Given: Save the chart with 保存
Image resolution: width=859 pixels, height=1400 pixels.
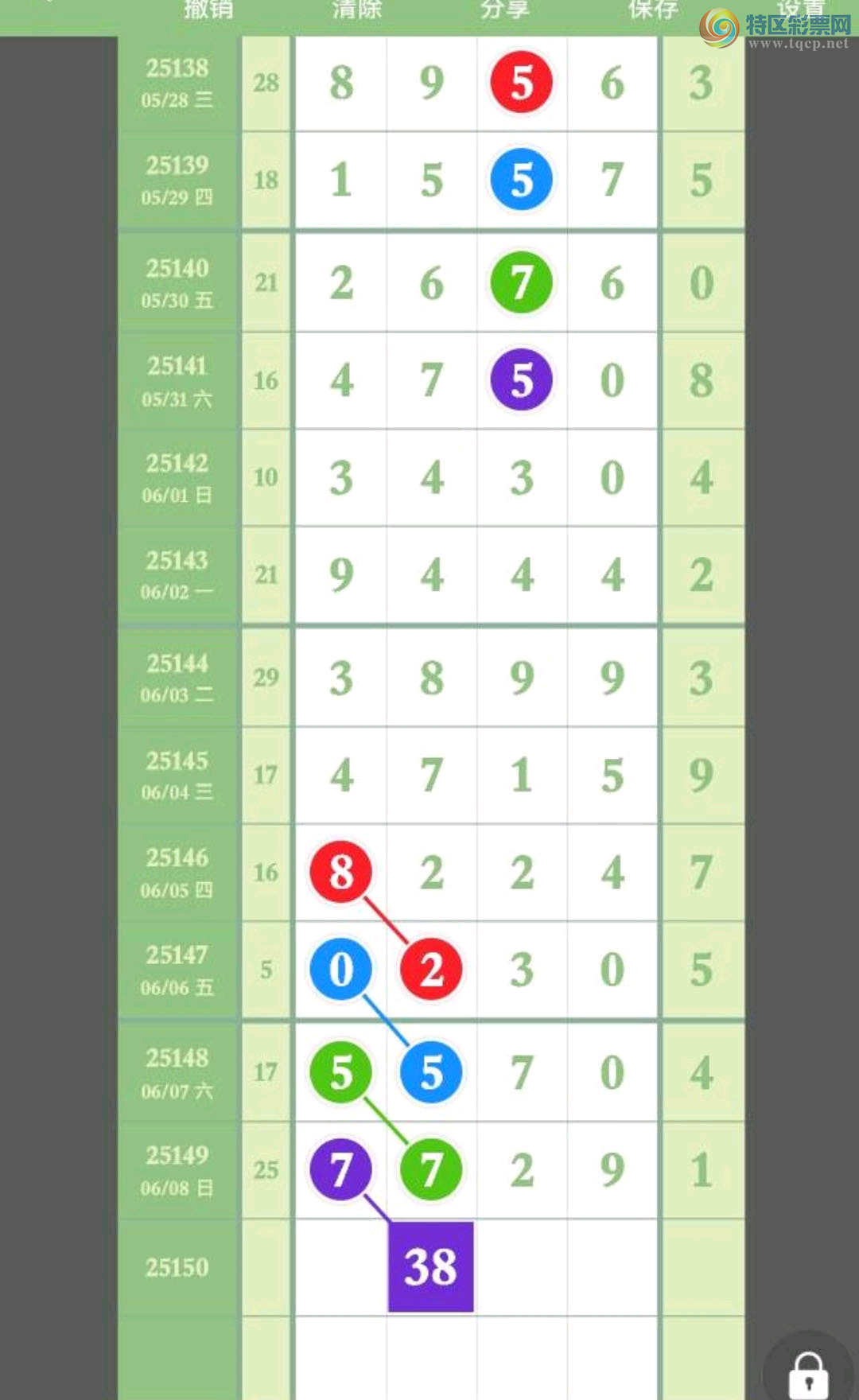Looking at the screenshot, I should point(653,10).
